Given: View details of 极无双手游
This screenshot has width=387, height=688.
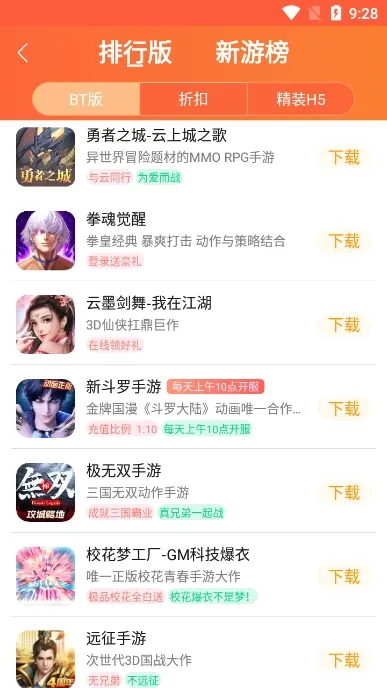Looking at the screenshot, I should point(194,492).
